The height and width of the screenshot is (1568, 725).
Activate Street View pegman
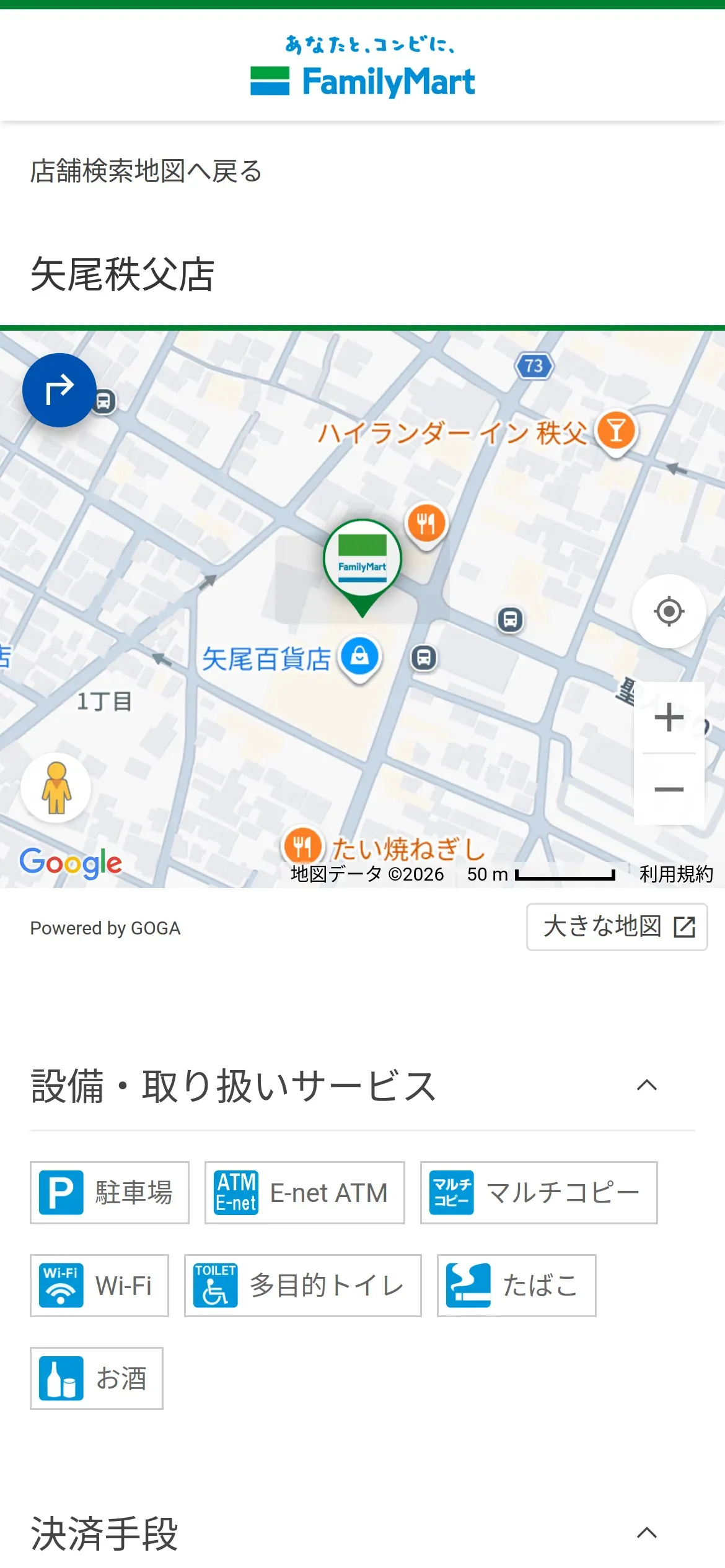[x=56, y=788]
